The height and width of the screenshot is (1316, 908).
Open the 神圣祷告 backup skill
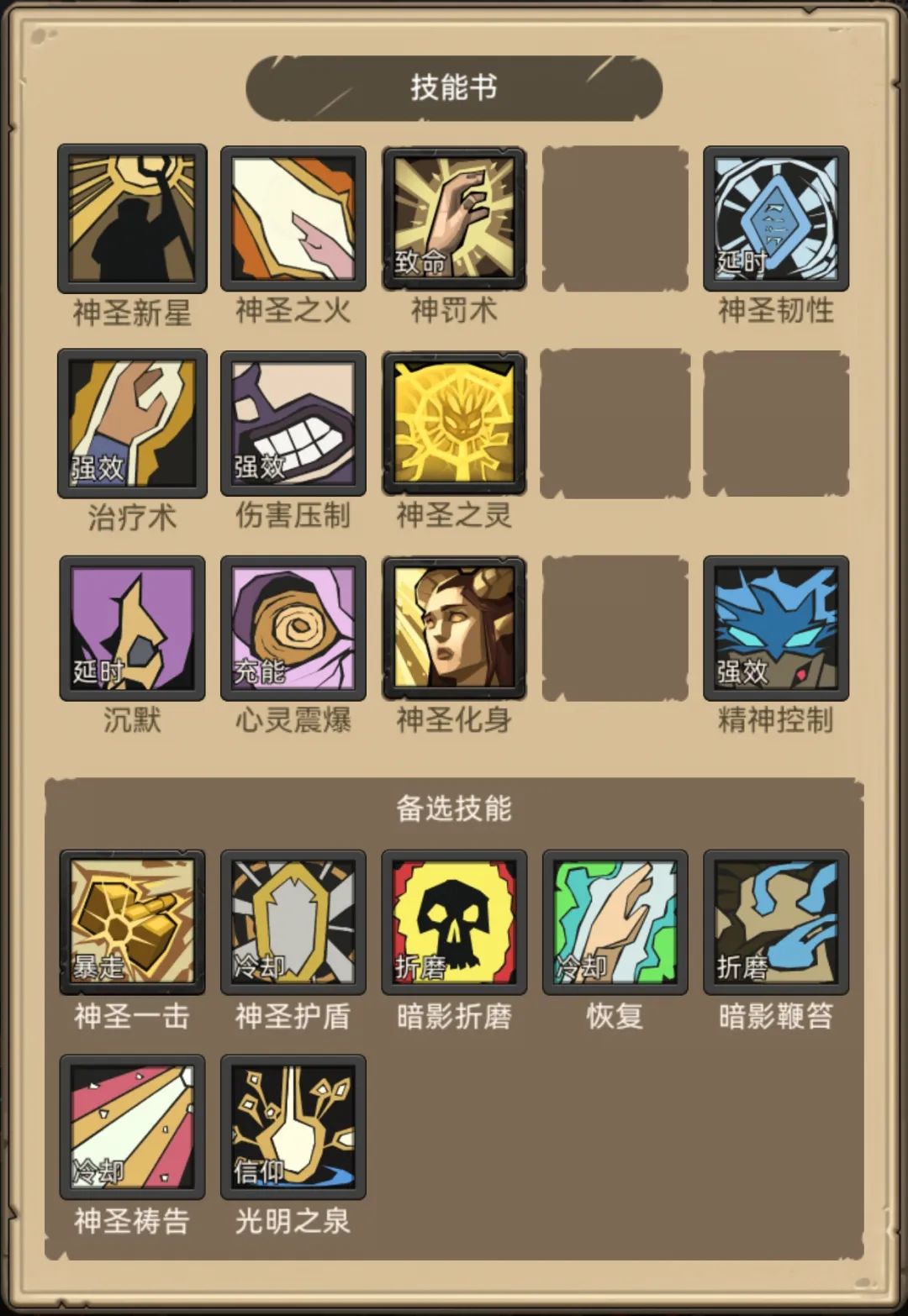pos(132,1127)
